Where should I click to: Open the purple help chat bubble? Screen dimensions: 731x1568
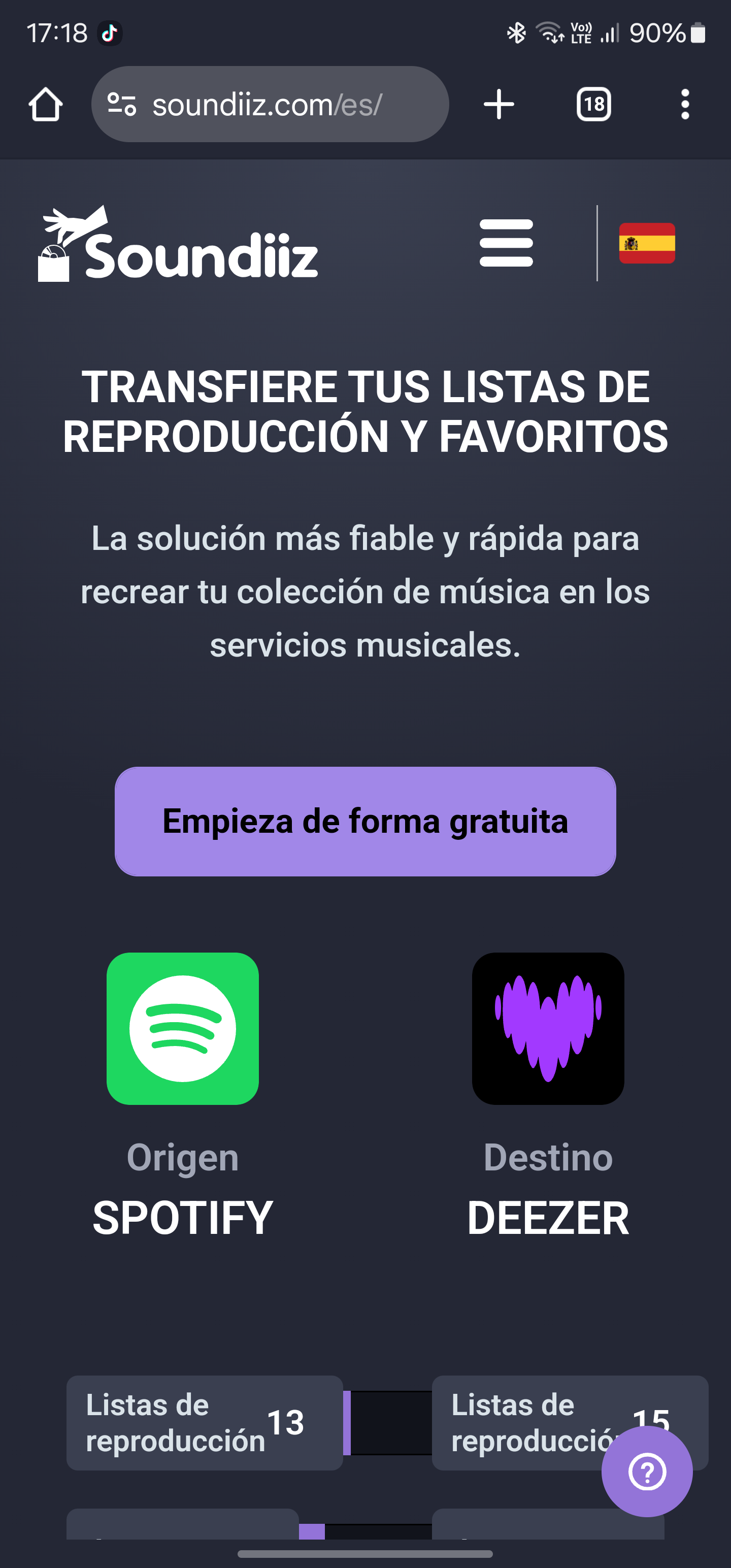646,1471
